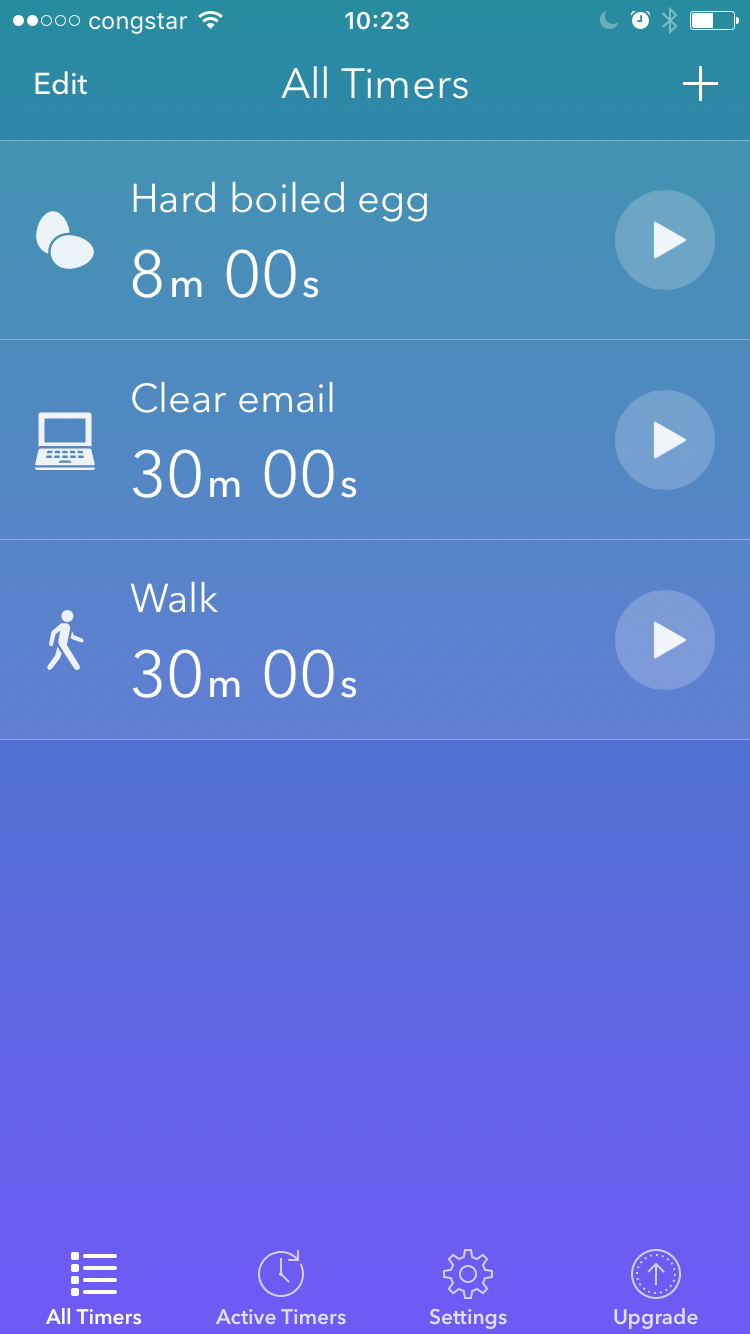Tap the Upgrade arrow icon
Screen dimensions: 750x1334
(x=656, y=1272)
